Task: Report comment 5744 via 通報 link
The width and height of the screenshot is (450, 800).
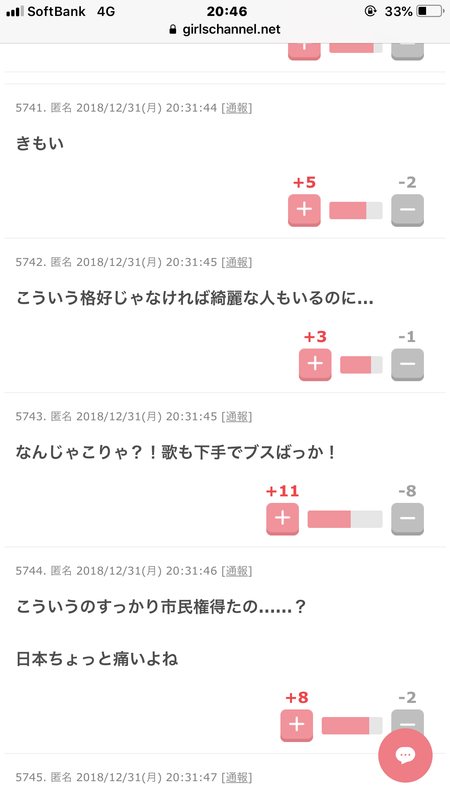Action: click(237, 571)
